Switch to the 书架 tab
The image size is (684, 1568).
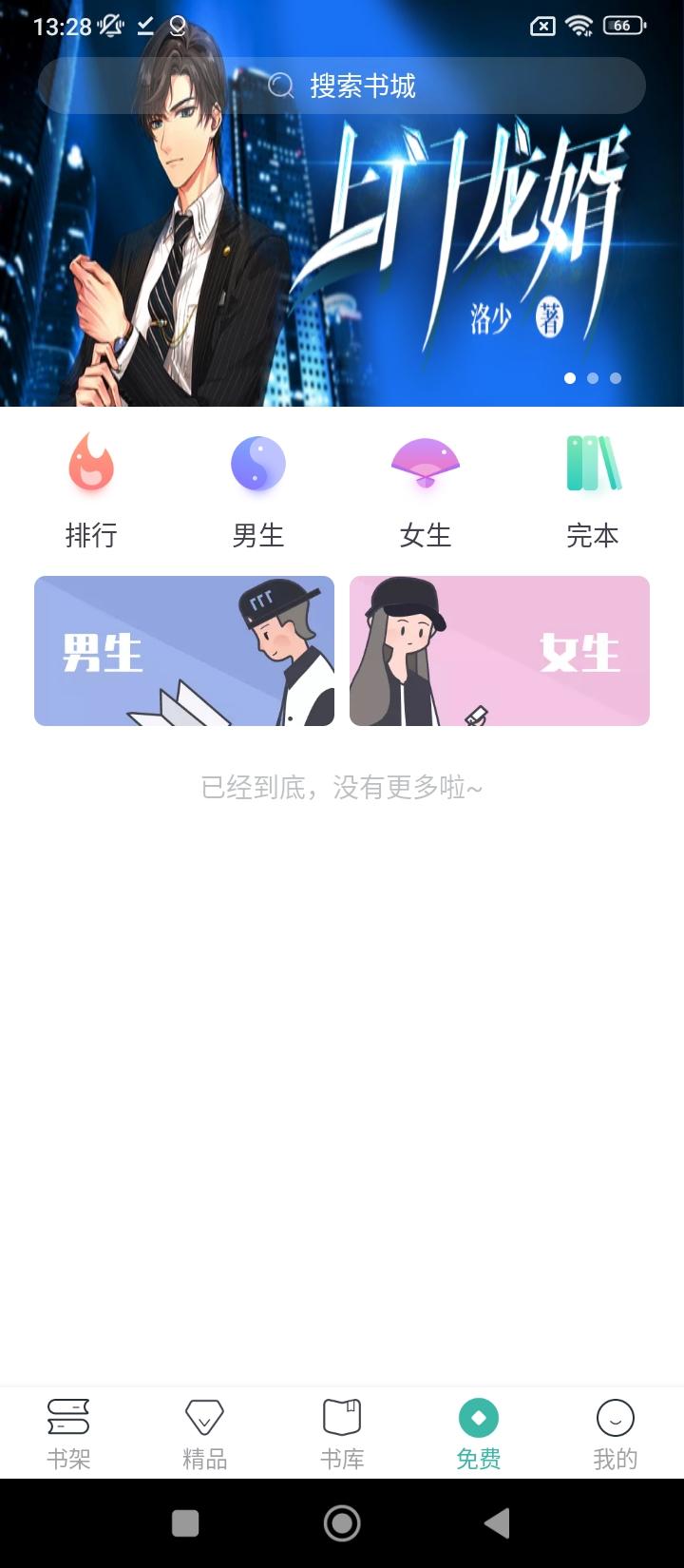68,1433
